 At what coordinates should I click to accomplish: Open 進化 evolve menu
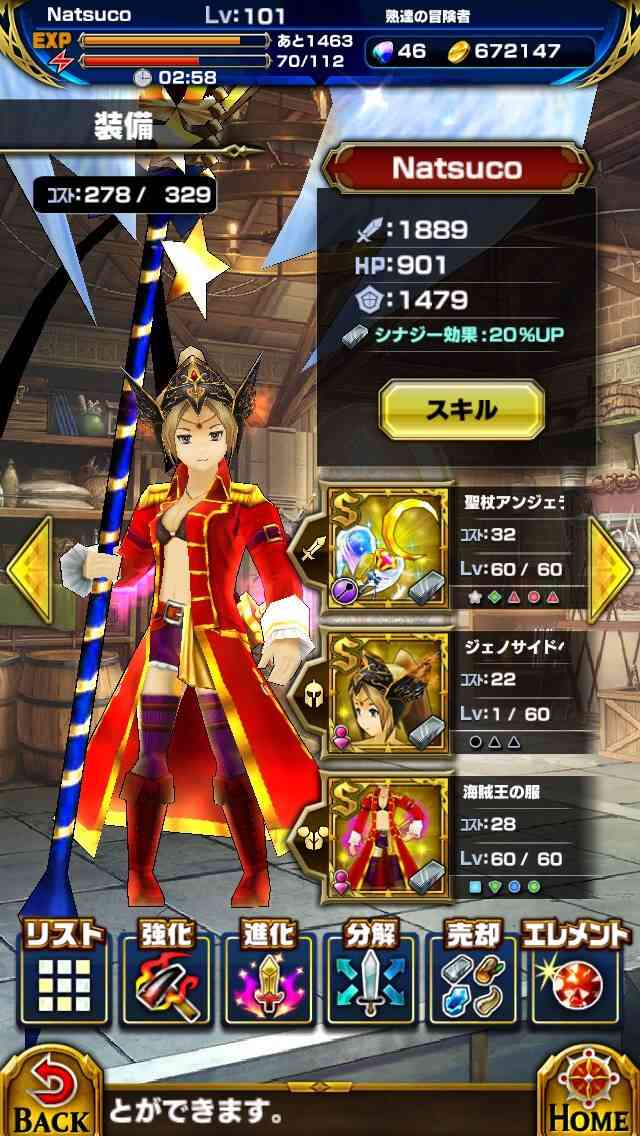tap(267, 973)
